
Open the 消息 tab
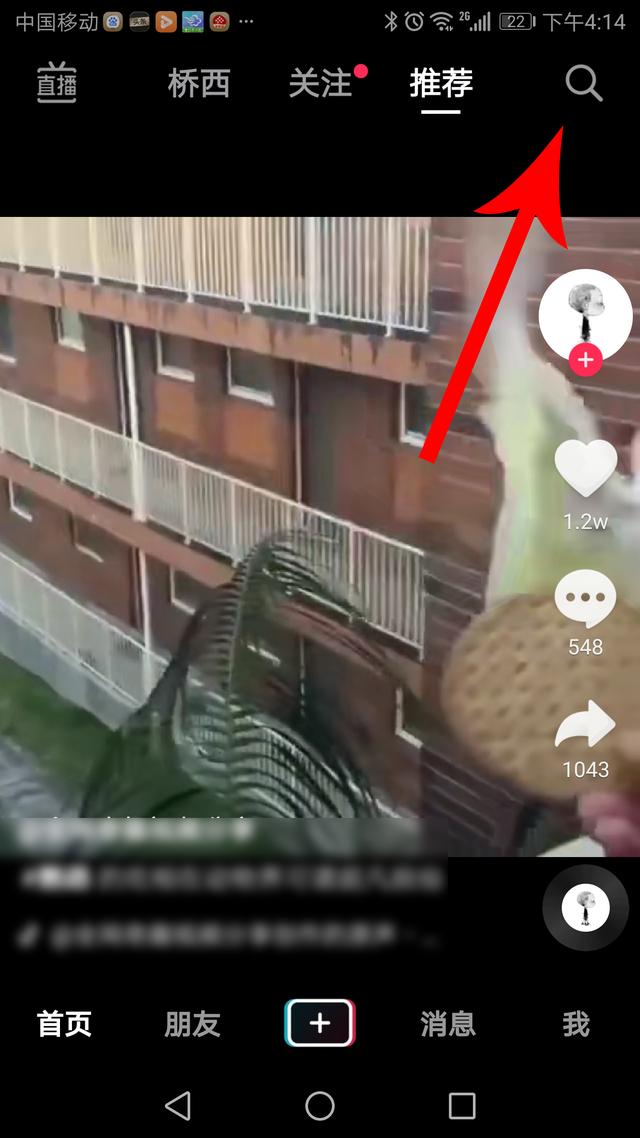tap(448, 1024)
